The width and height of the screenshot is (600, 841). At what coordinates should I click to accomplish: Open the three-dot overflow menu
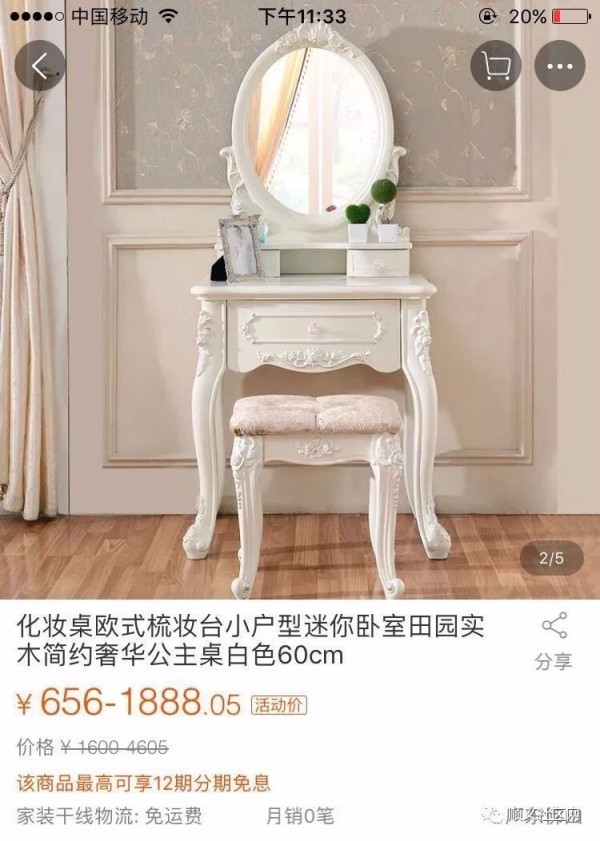click(x=560, y=66)
